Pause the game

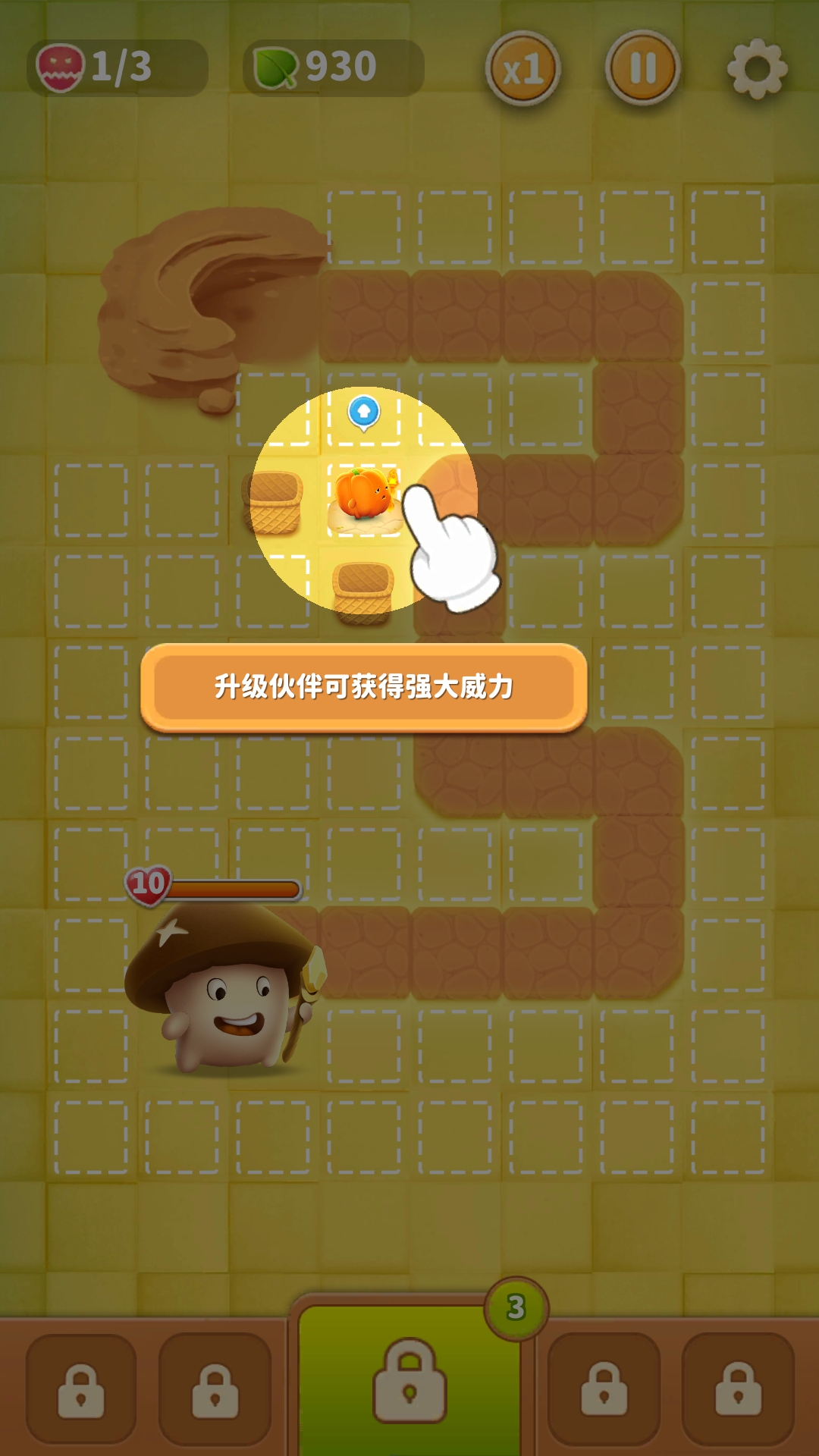642,68
